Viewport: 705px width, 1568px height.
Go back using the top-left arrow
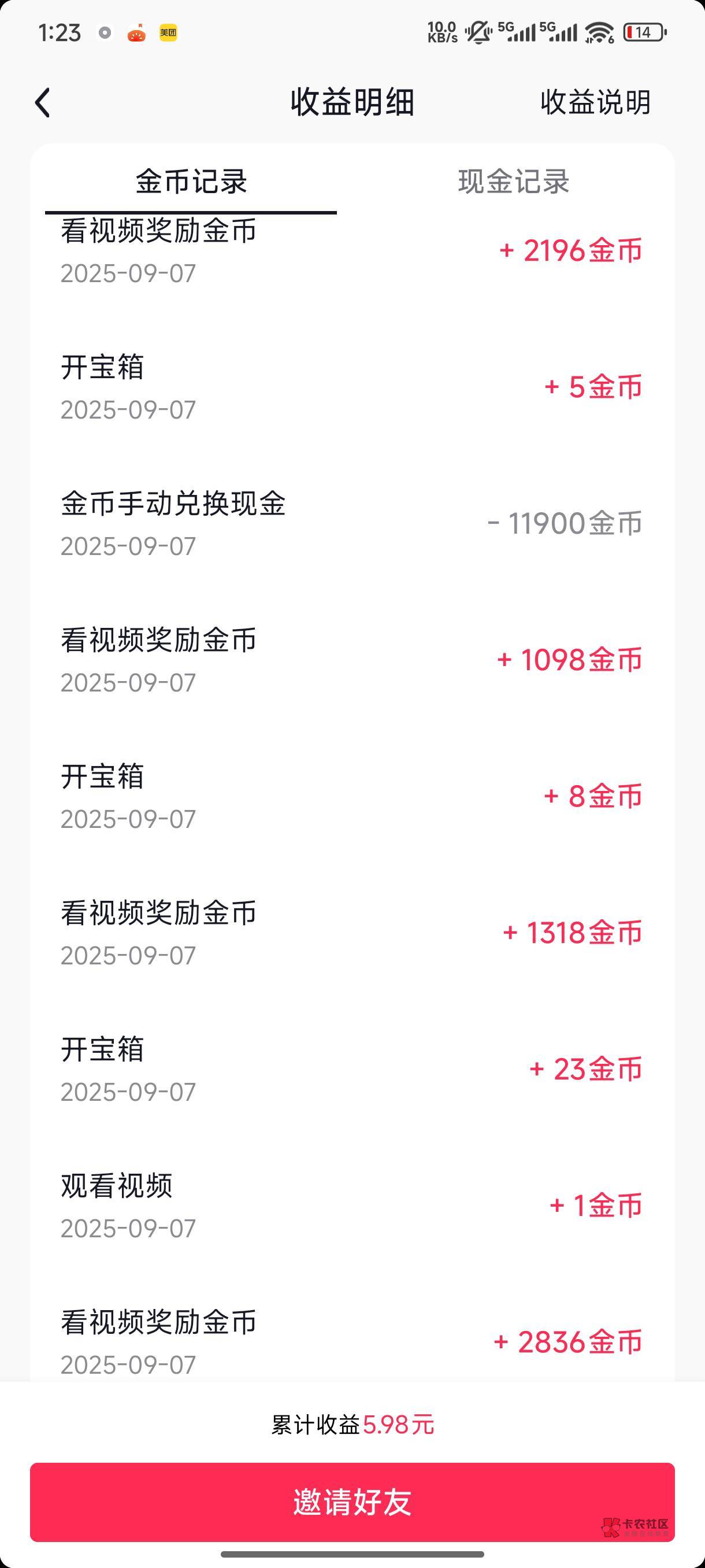click(43, 102)
